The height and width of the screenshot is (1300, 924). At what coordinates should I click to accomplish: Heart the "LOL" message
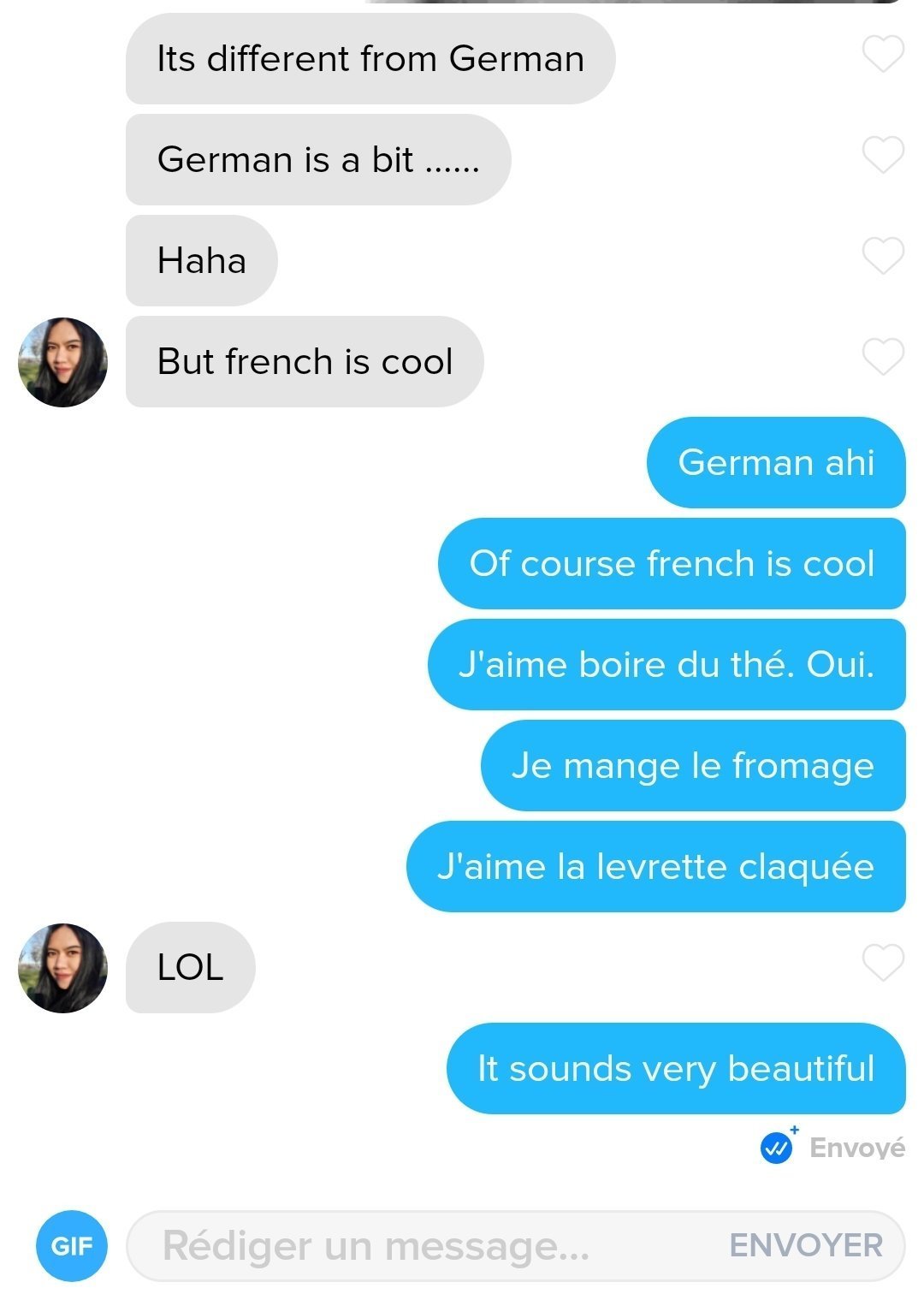click(x=883, y=963)
